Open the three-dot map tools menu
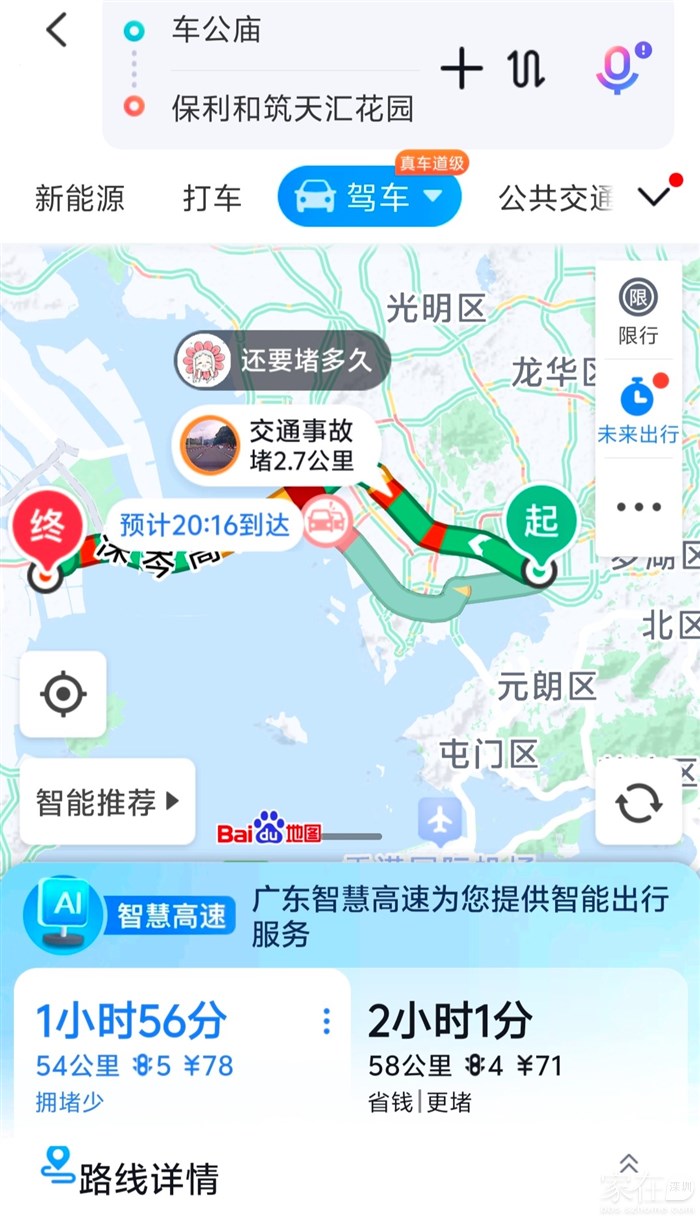700x1217 pixels. coord(639,507)
